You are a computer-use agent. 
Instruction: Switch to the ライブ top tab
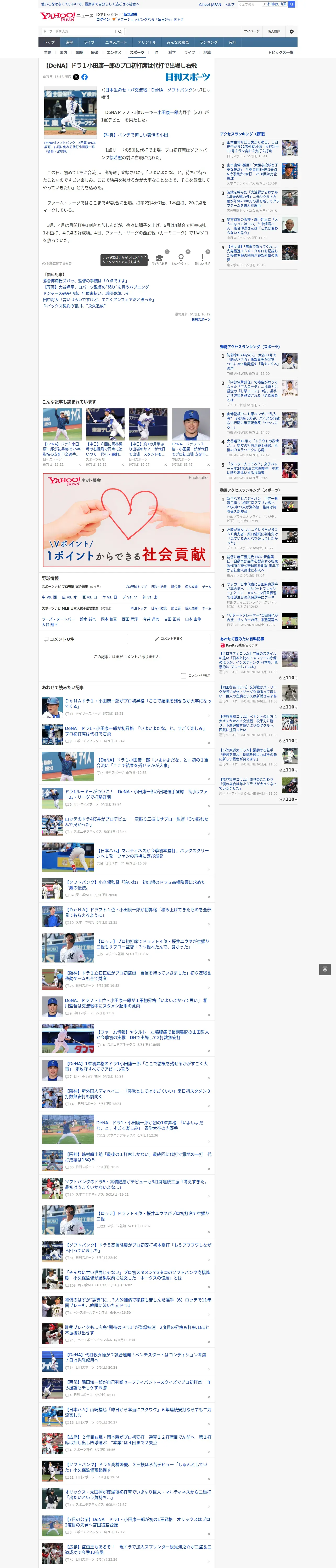pos(89,43)
